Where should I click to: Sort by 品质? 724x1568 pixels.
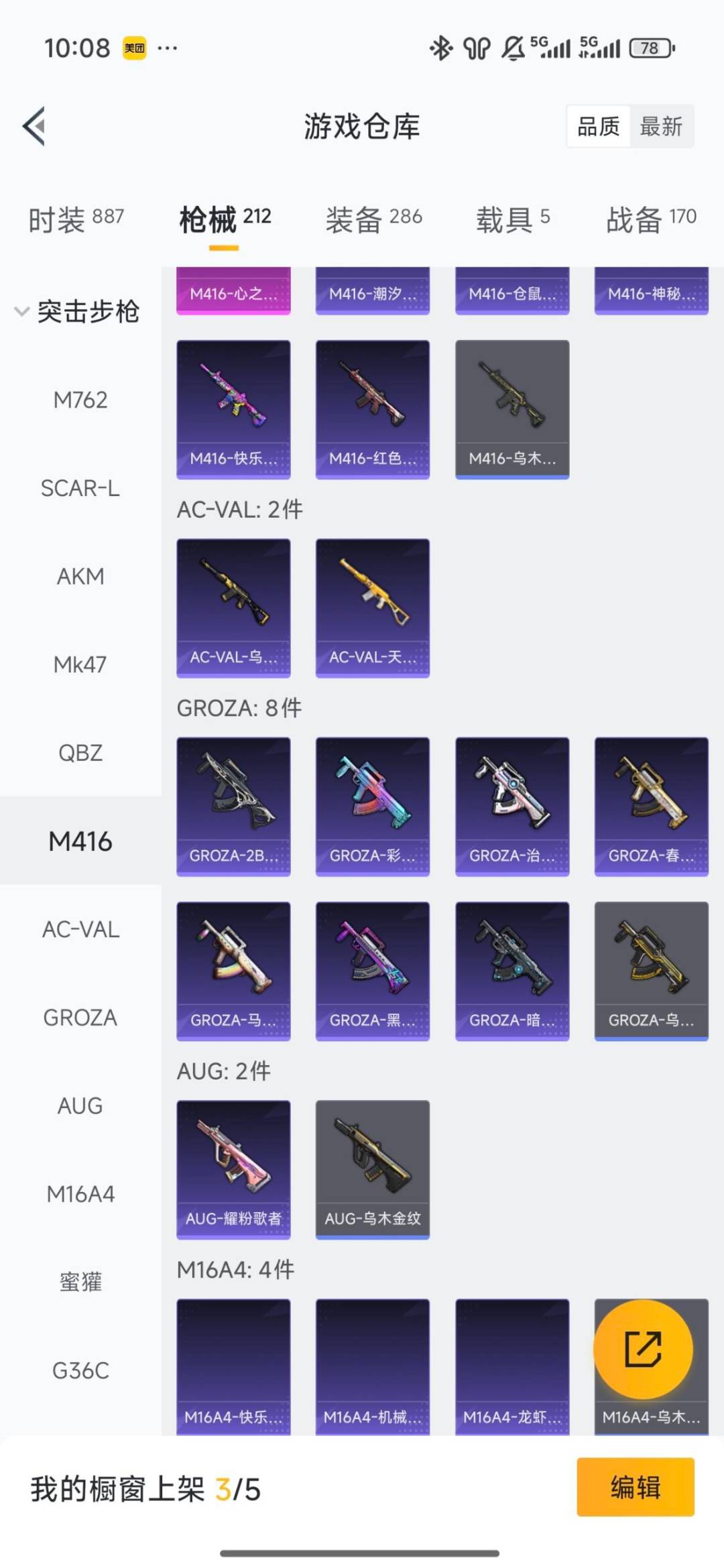[598, 126]
